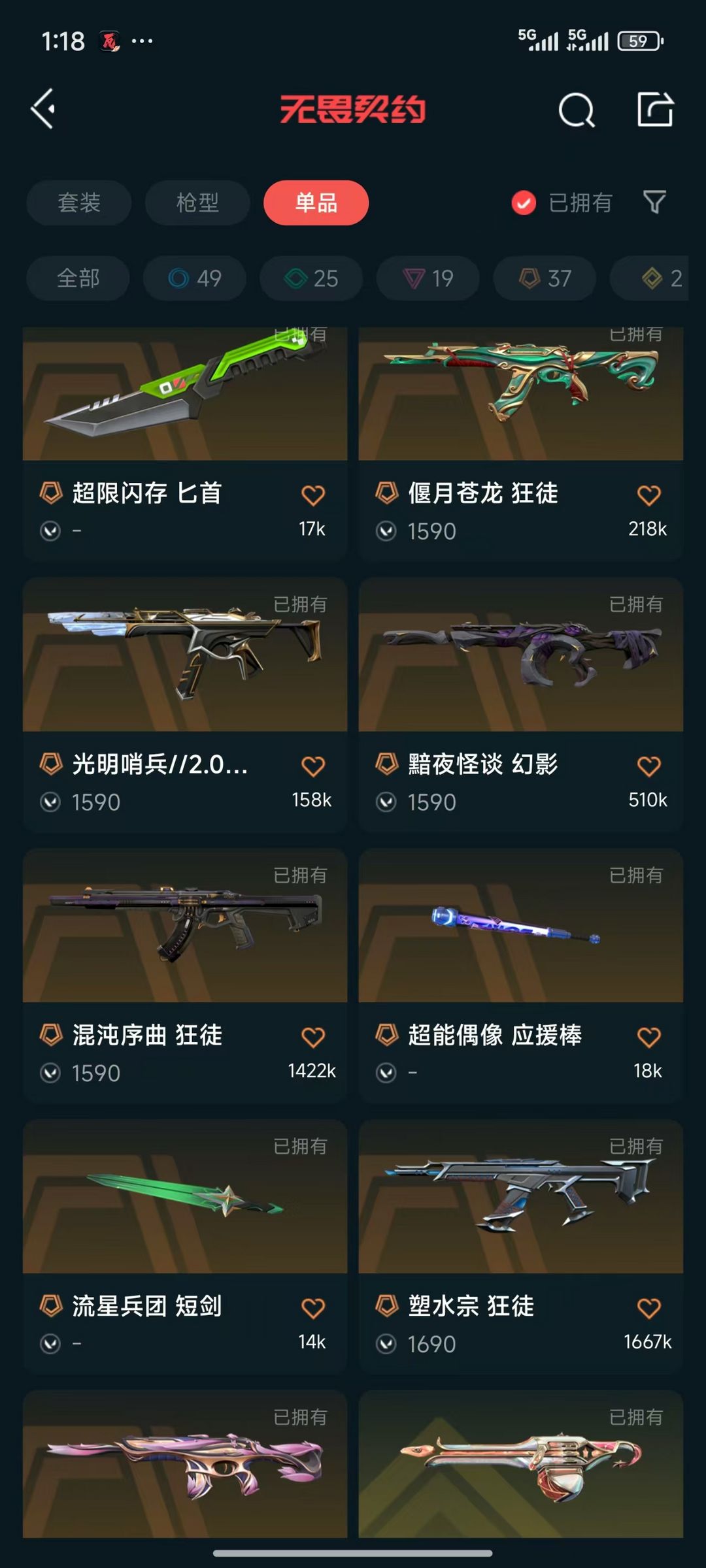Switch to the 套装 tab
706x1568 pixels.
click(79, 203)
